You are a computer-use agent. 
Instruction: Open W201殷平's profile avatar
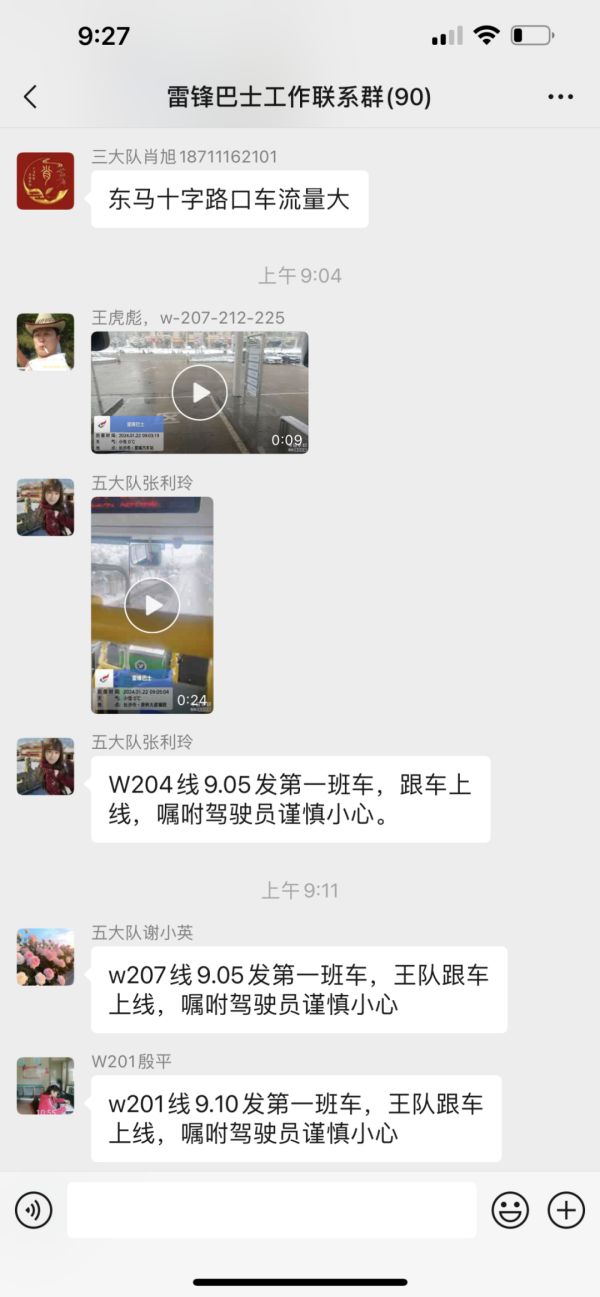click(45, 1086)
